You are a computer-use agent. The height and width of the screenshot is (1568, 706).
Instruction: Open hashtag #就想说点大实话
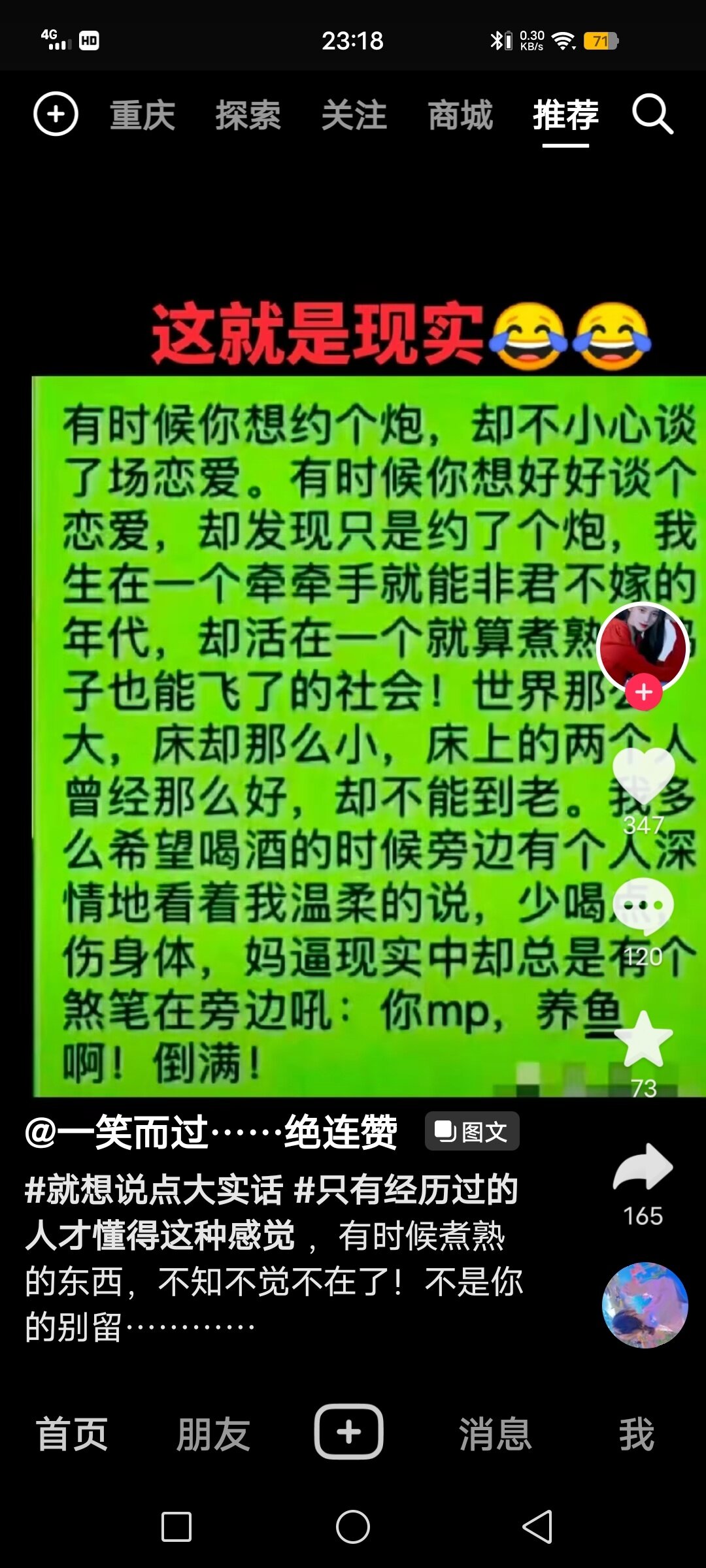pos(154,1190)
